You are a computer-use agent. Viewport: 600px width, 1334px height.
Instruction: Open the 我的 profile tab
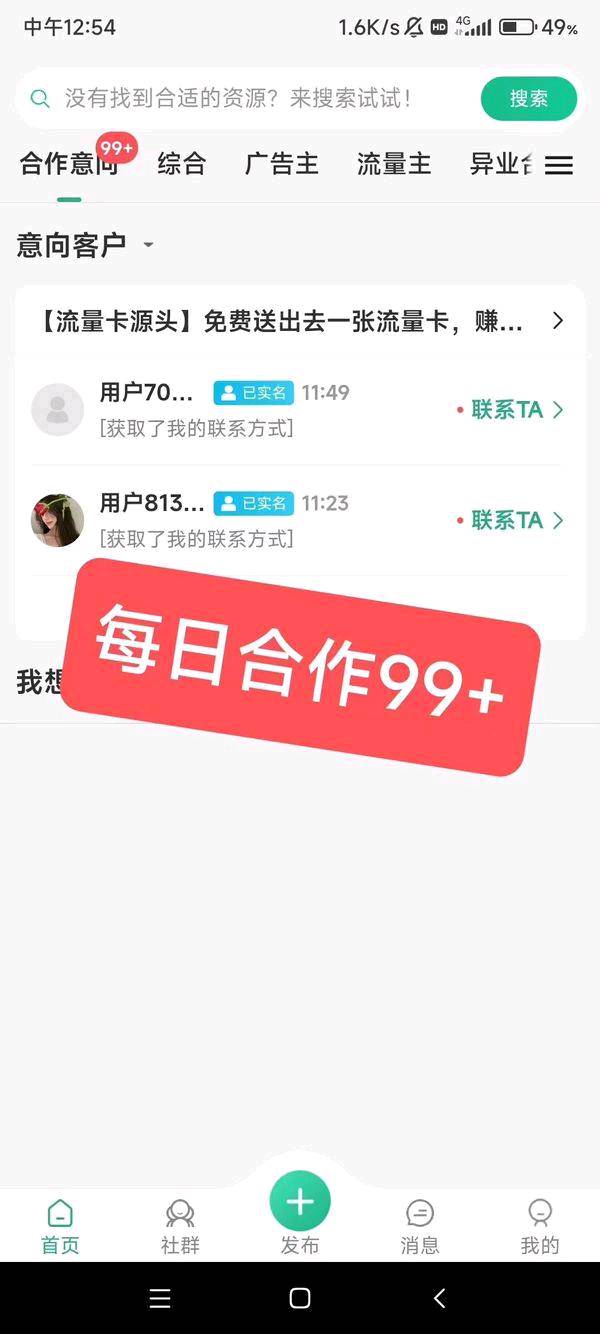(540, 1225)
